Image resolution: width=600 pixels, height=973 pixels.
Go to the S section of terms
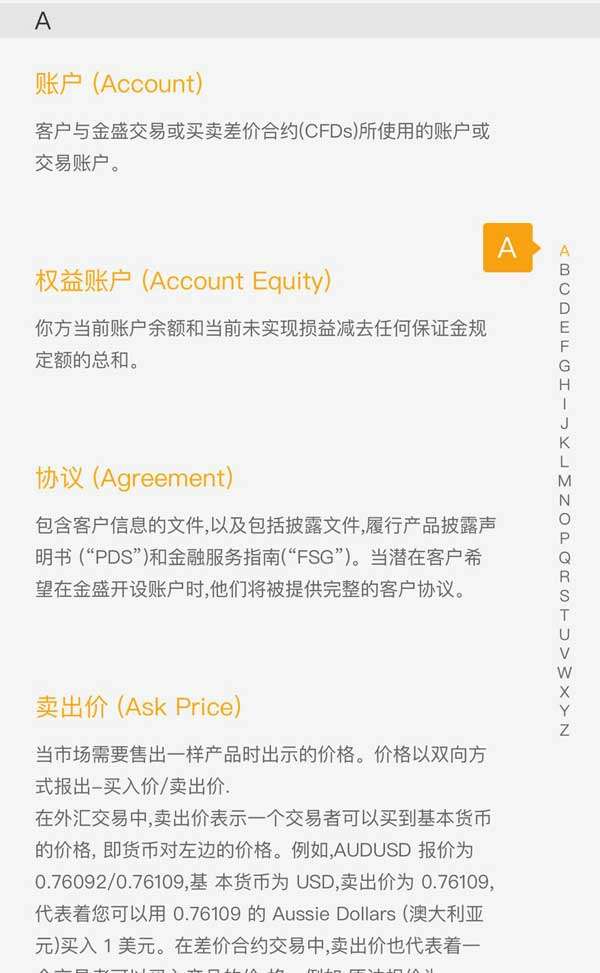pyautogui.click(x=564, y=596)
